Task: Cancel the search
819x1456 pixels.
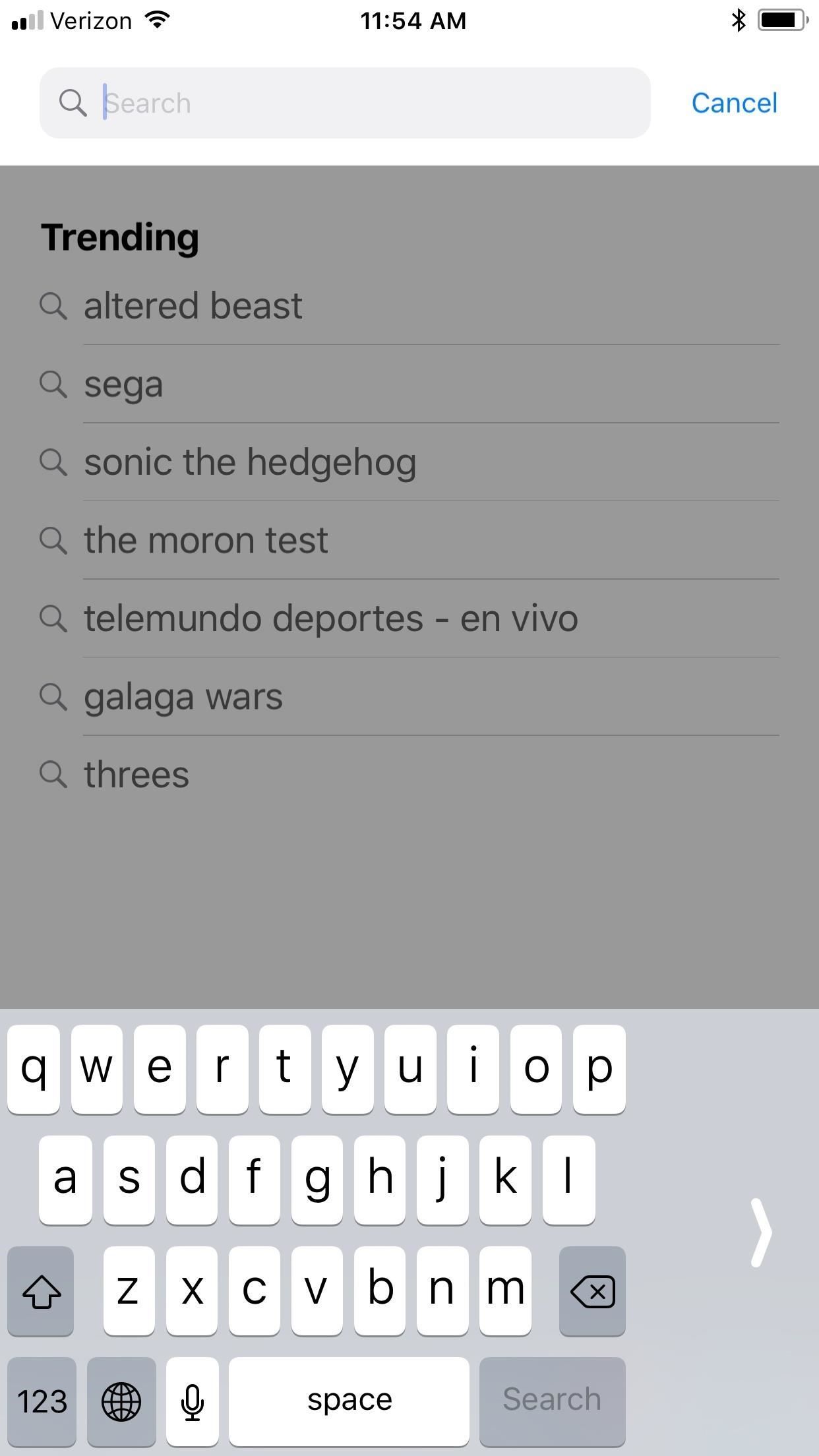Action: pyautogui.click(x=734, y=104)
